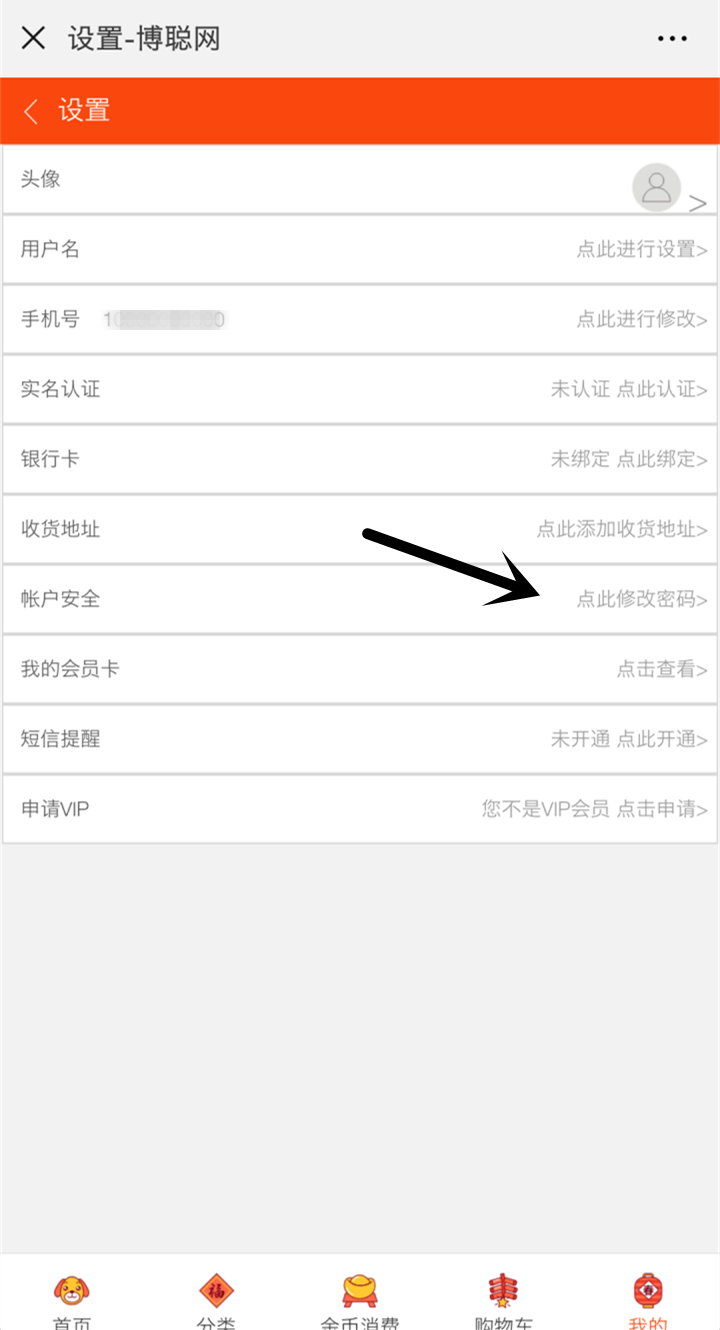The height and width of the screenshot is (1330, 720).
Task: Go back from the 设置 page
Action: 31,111
